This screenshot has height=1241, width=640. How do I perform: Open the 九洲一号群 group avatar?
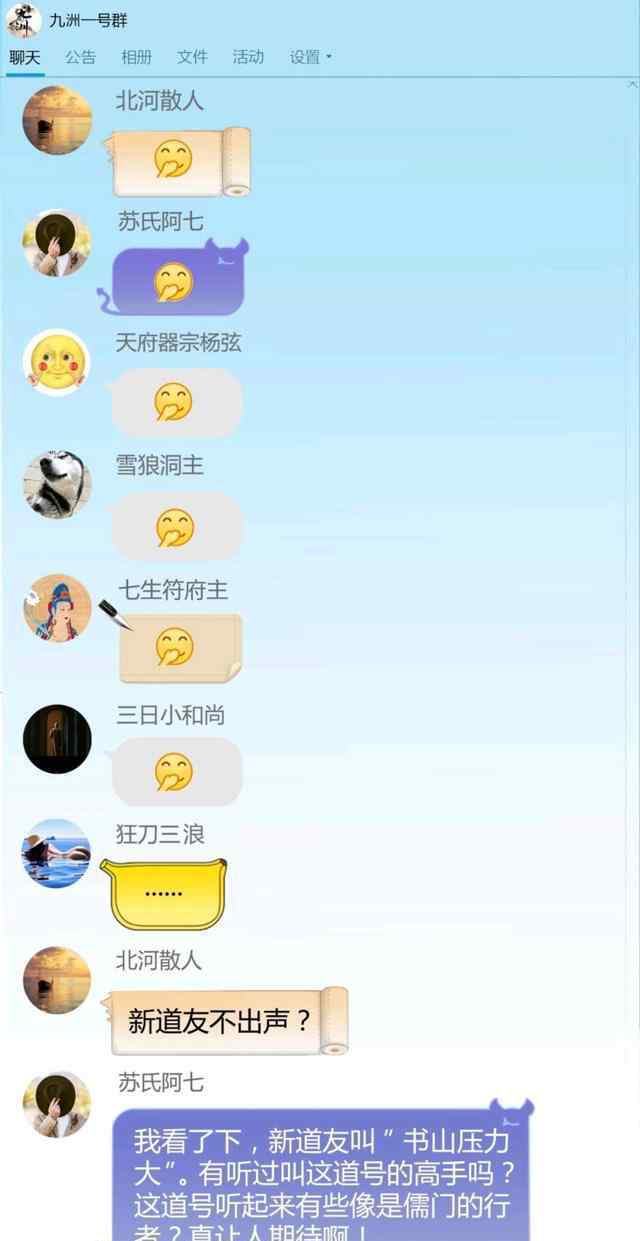point(22,20)
